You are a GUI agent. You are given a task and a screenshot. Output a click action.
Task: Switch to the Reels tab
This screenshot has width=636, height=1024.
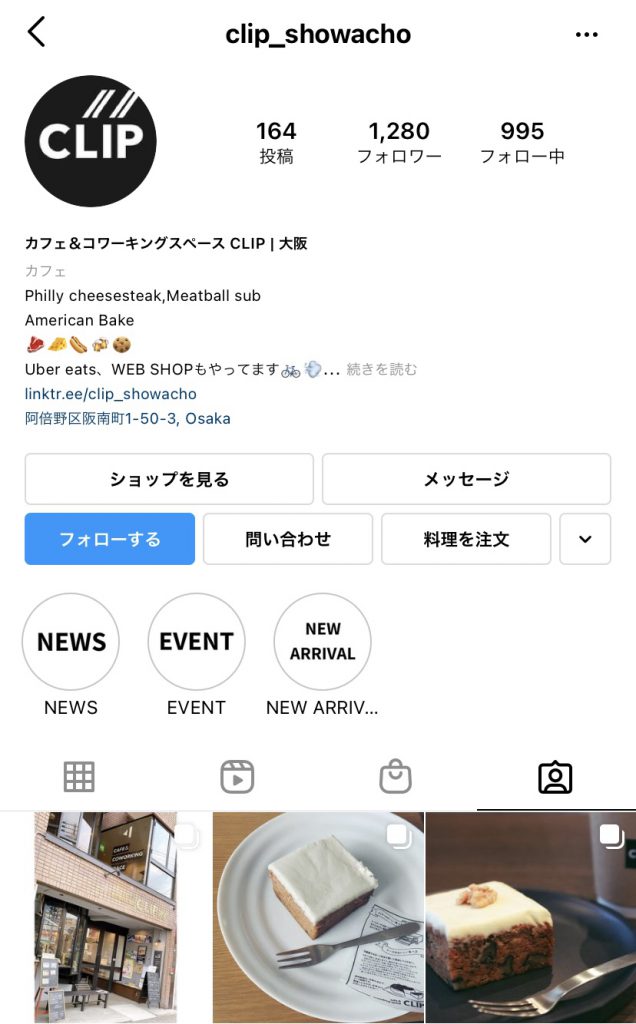(x=237, y=777)
